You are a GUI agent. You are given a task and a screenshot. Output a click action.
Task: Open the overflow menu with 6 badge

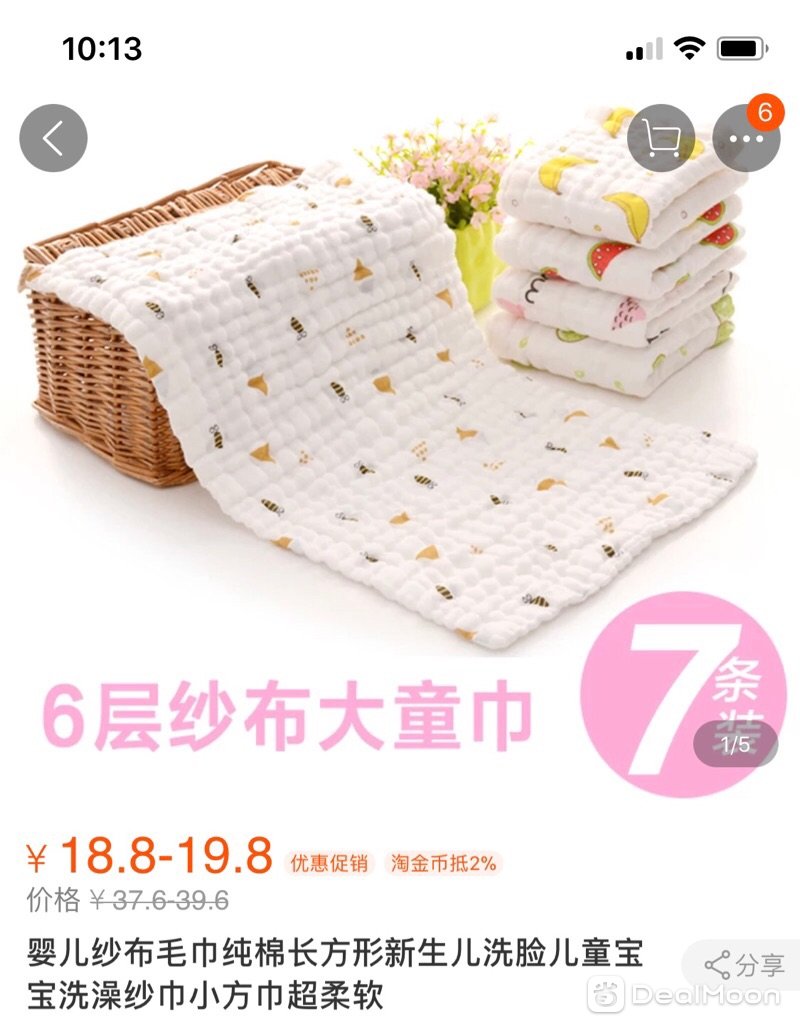(746, 138)
